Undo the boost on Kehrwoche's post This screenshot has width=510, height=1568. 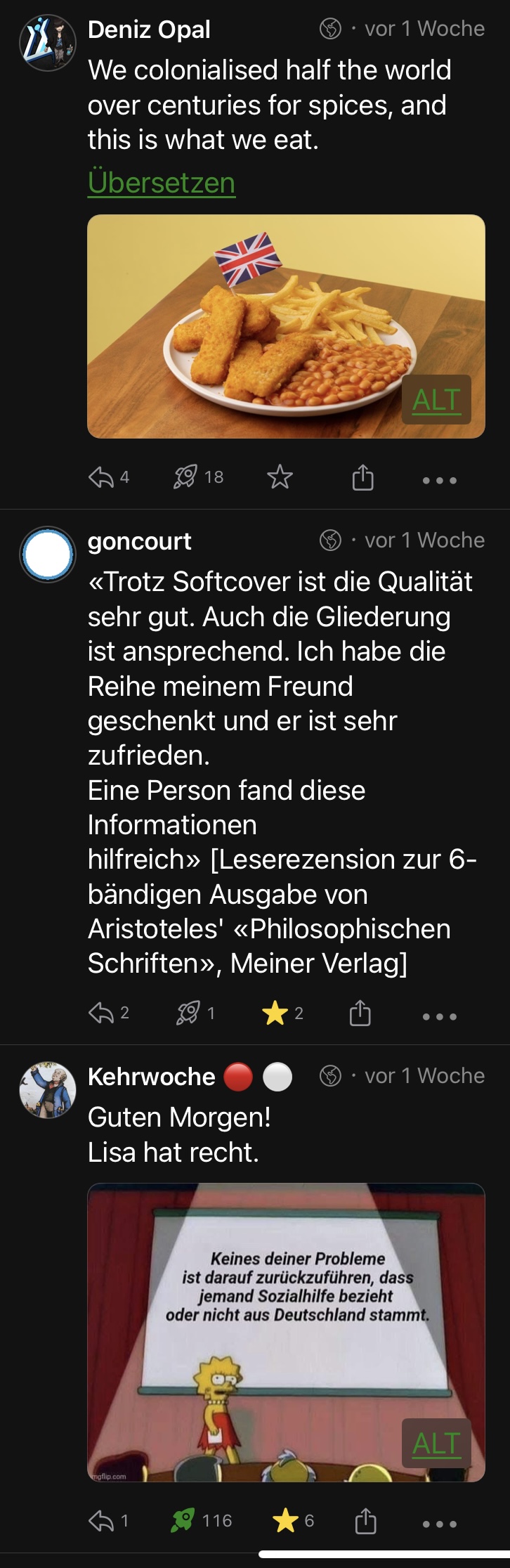pos(184,1522)
